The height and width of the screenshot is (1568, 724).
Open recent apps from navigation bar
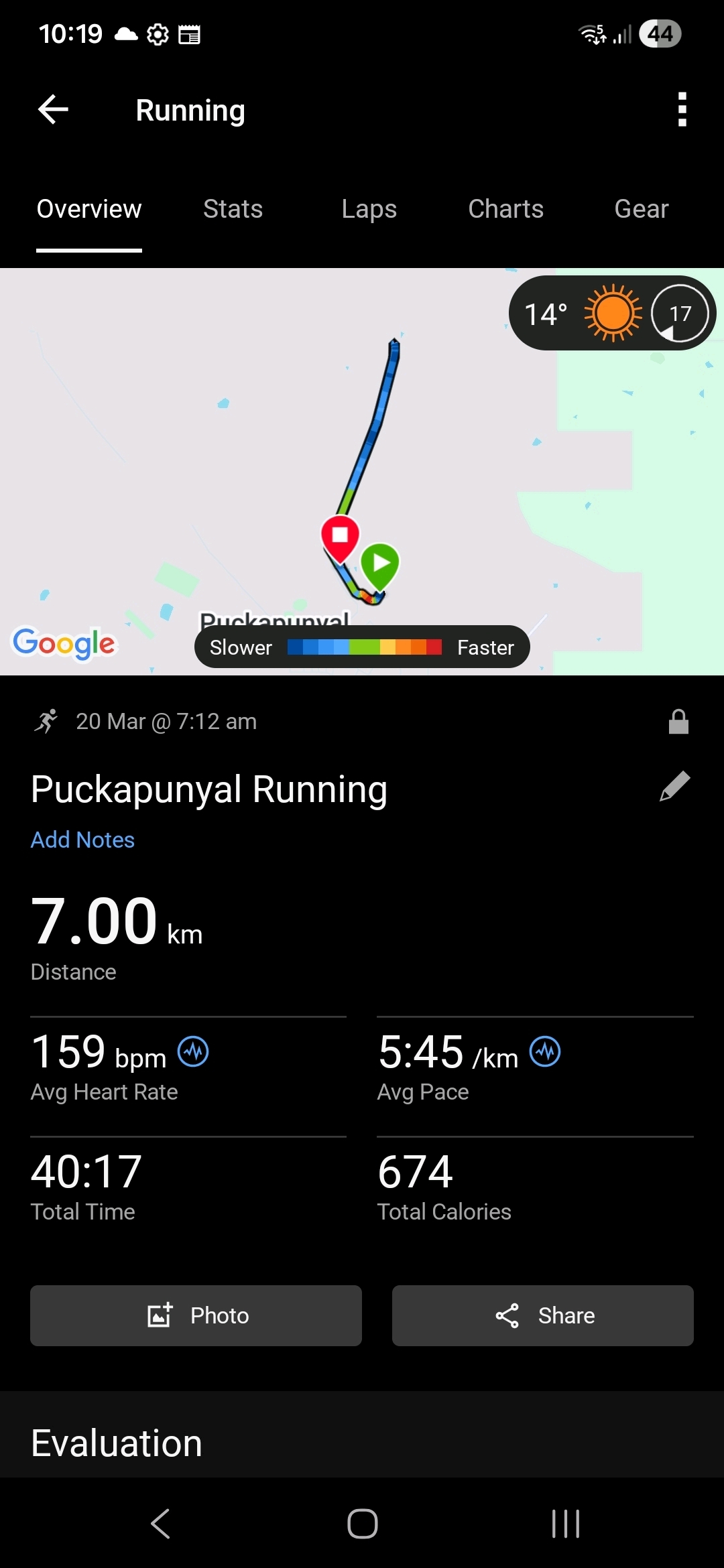pyautogui.click(x=565, y=1524)
